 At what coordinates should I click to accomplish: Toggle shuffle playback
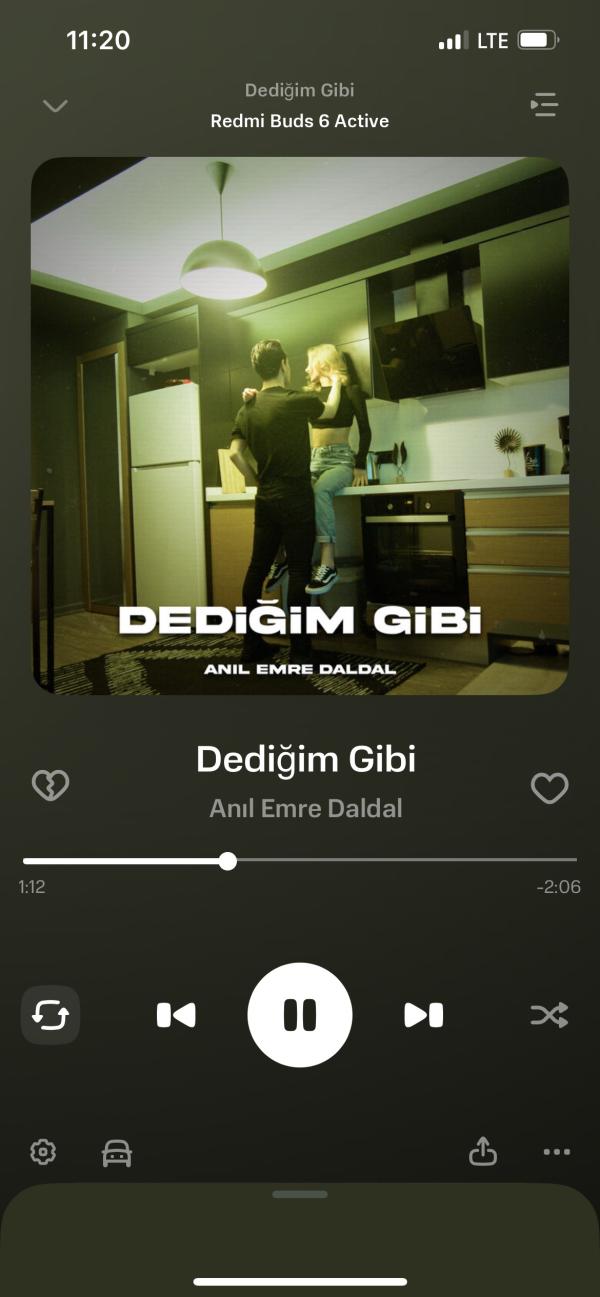549,1015
